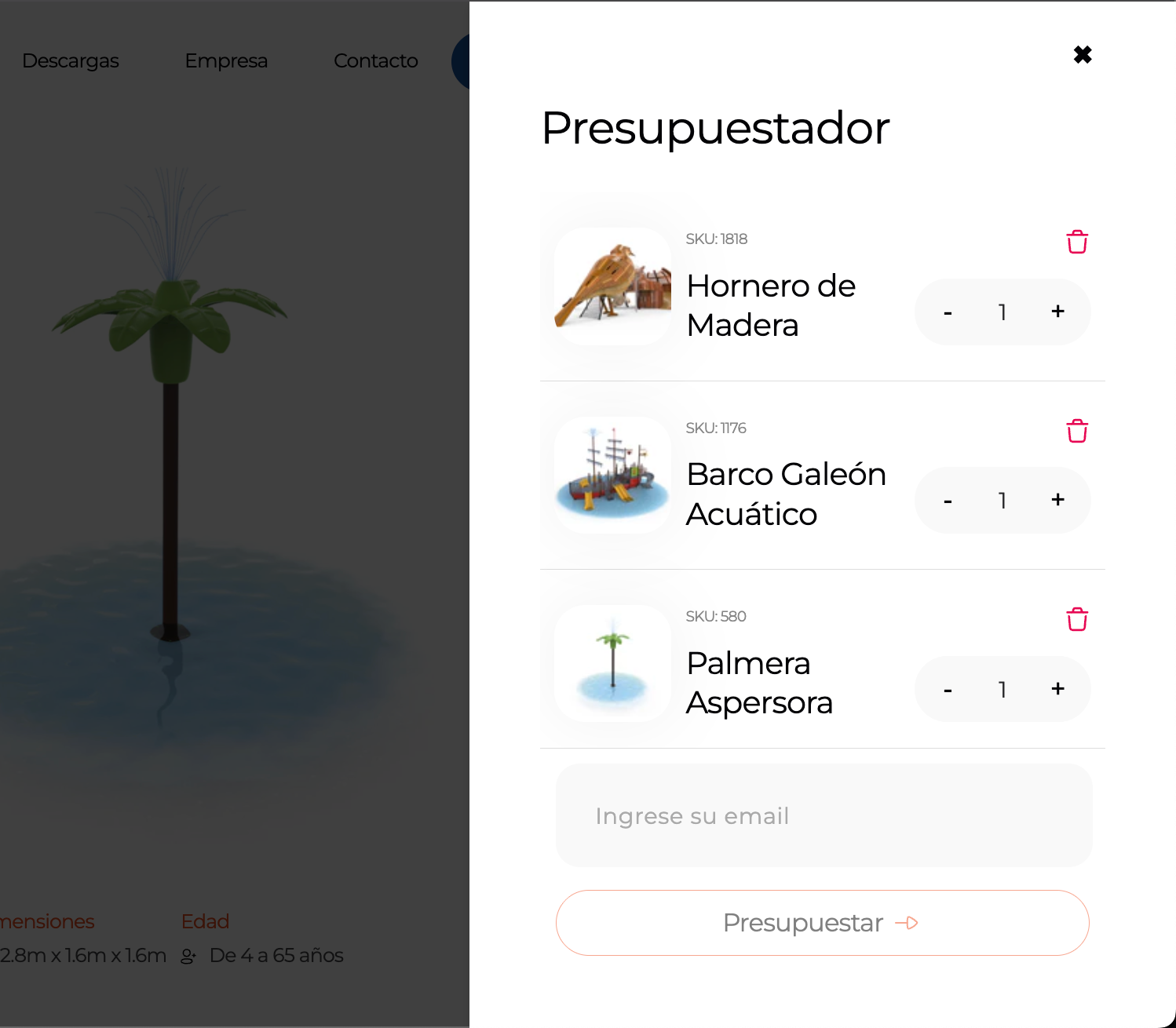Open Palmera Aspersora product thumbnail
This screenshot has width=1176, height=1028.
pyautogui.click(x=612, y=663)
